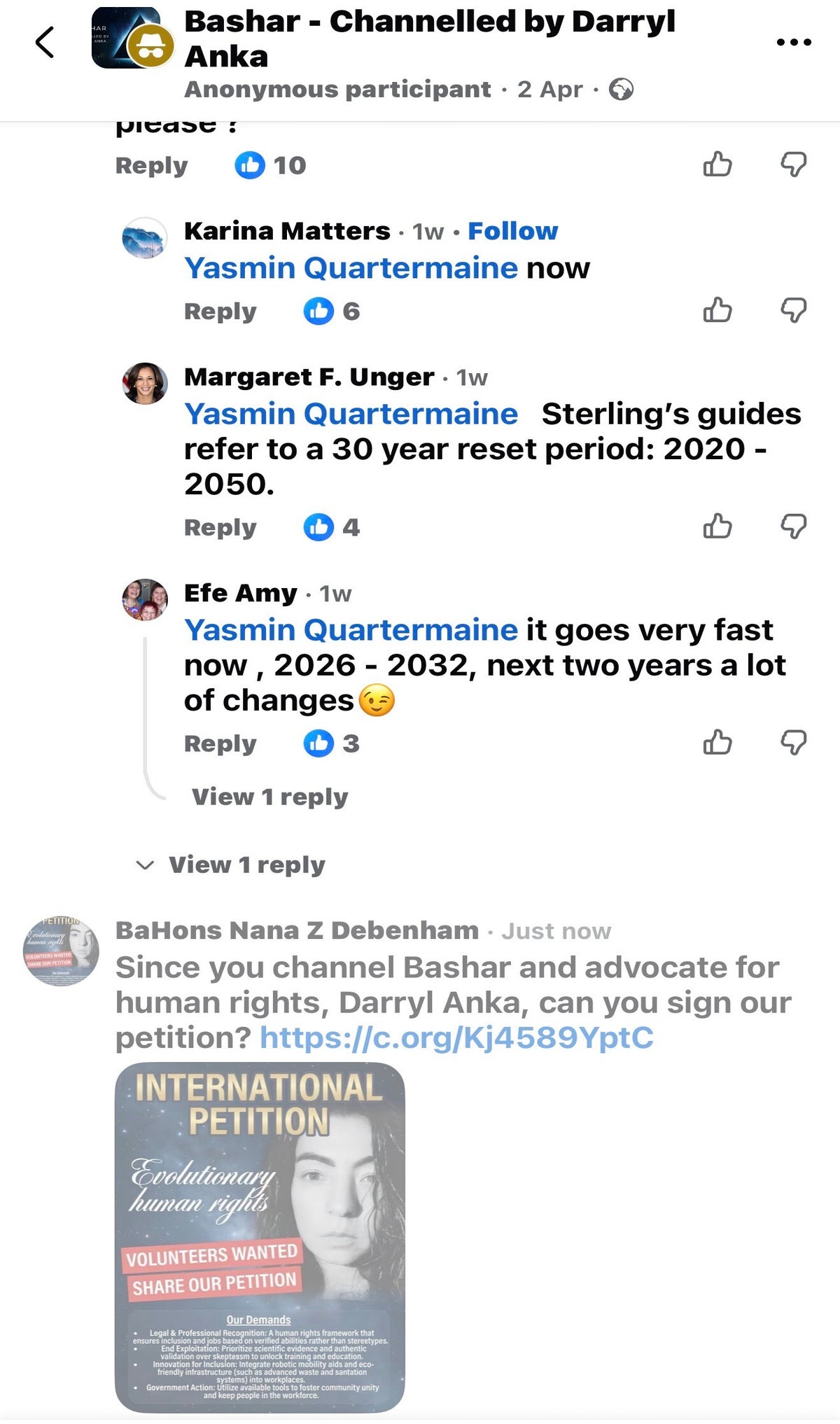Open the International Petition image

click(260, 1237)
